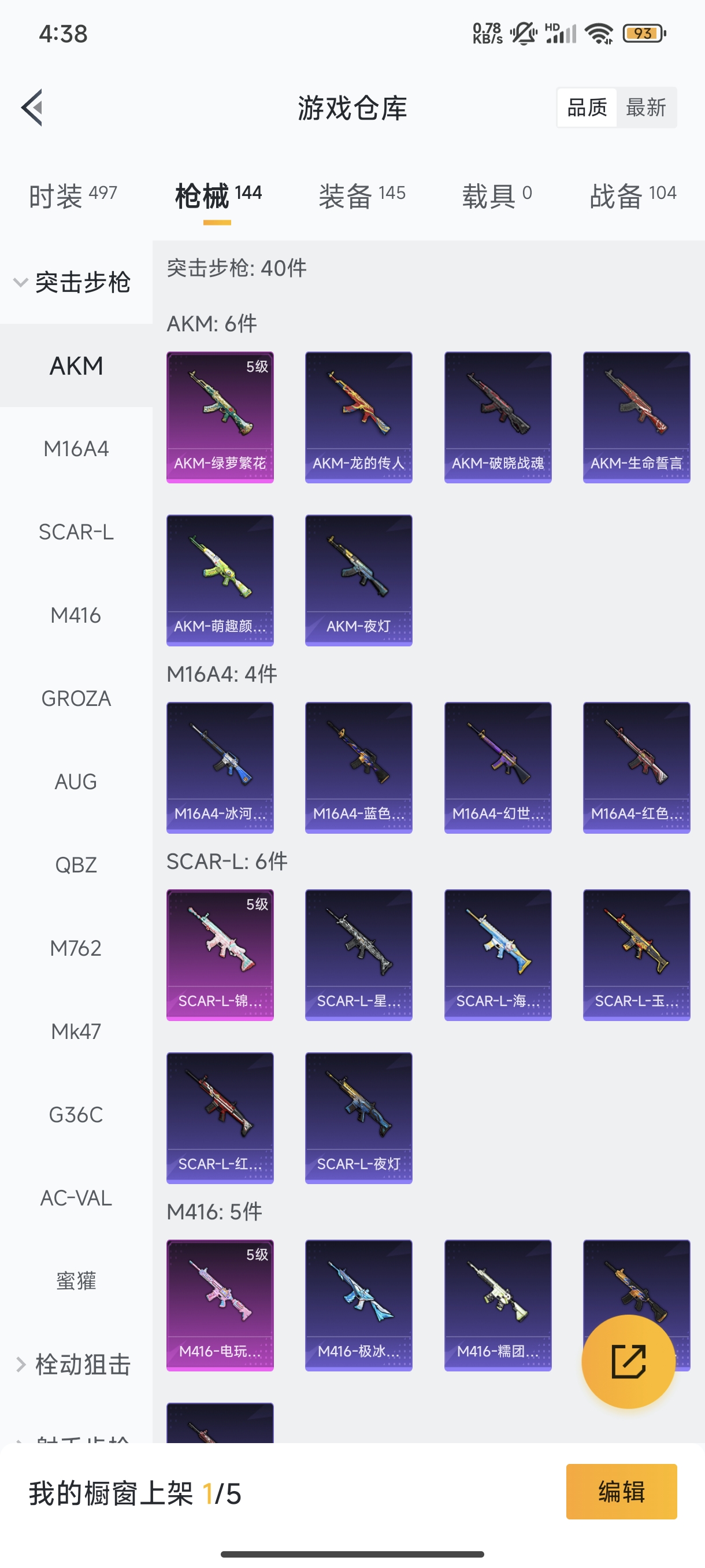Collapse the 突击步枪 category
The height and width of the screenshot is (1568, 705).
[x=73, y=282]
